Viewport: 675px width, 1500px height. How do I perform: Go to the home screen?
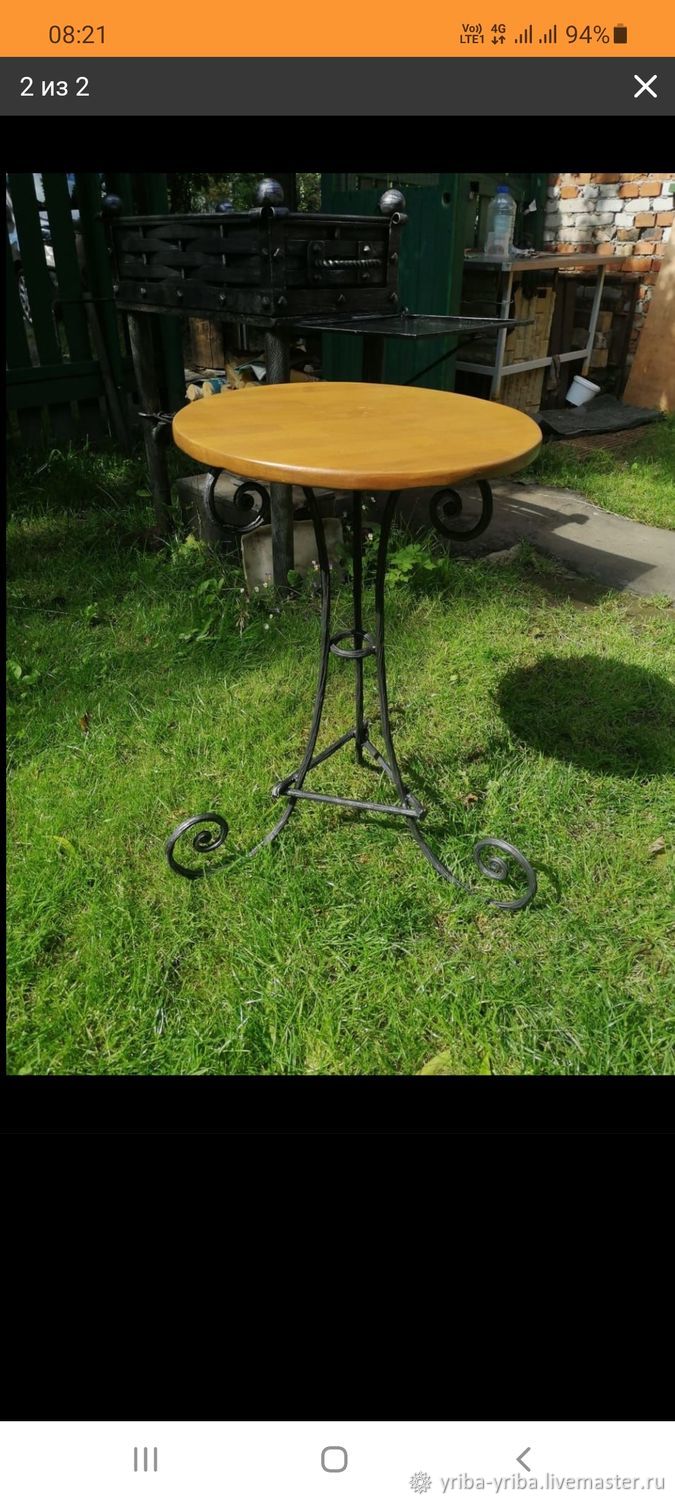(x=334, y=1459)
